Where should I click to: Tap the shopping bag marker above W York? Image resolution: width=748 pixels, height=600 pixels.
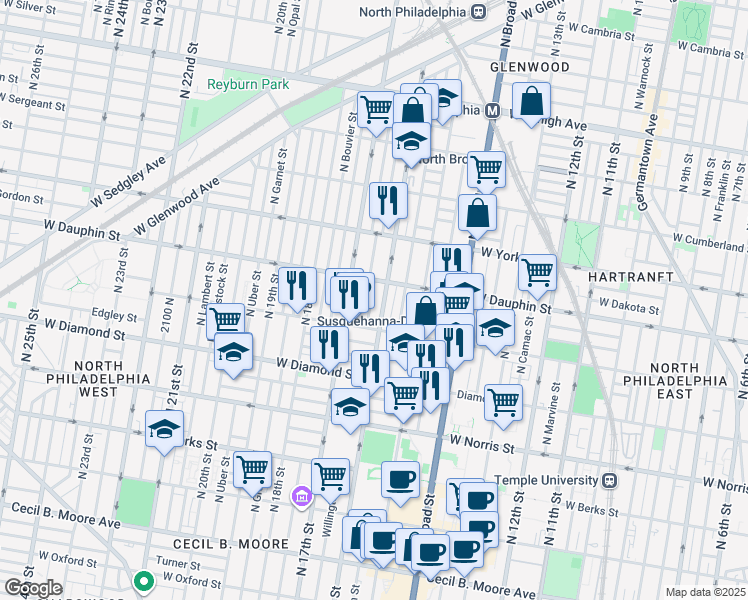(479, 214)
